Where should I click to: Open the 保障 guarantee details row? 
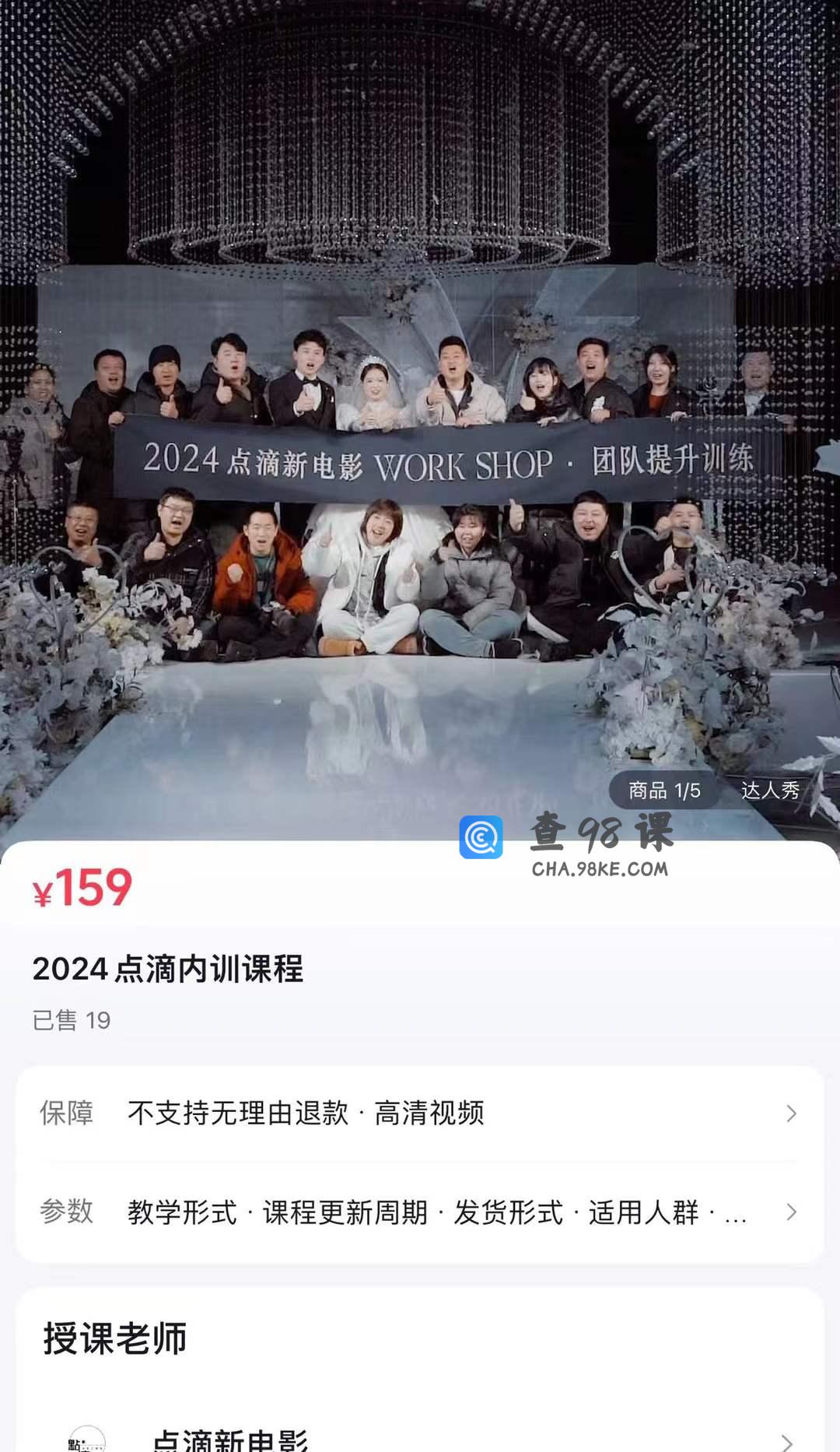(420, 1114)
